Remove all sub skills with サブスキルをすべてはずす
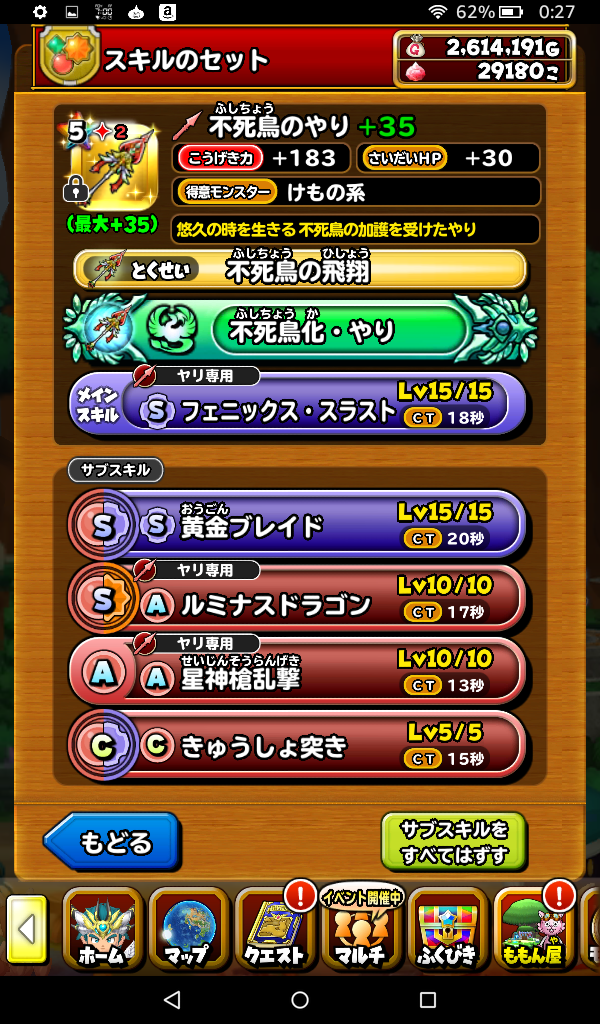600x1024 pixels. click(x=453, y=842)
